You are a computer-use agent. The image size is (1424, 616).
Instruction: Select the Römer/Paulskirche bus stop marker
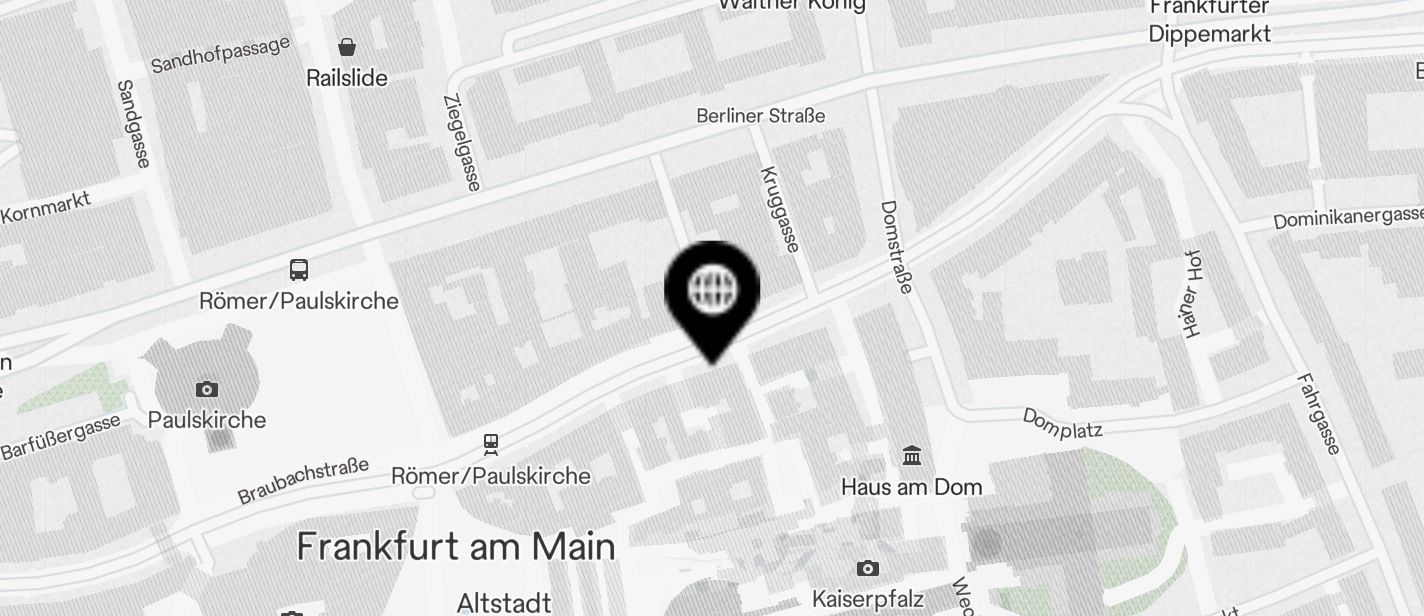(298, 269)
